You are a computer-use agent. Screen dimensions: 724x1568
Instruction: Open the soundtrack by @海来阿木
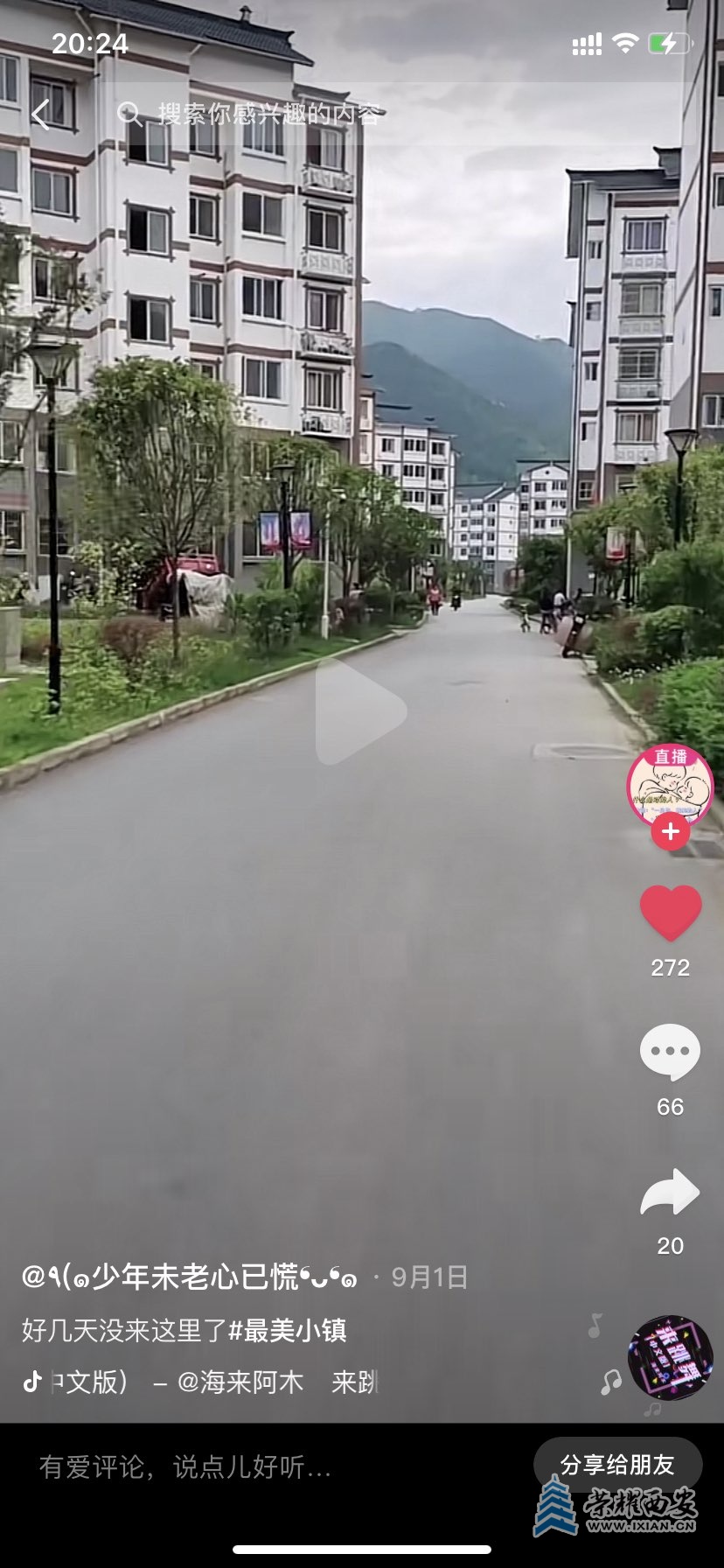tap(210, 1382)
